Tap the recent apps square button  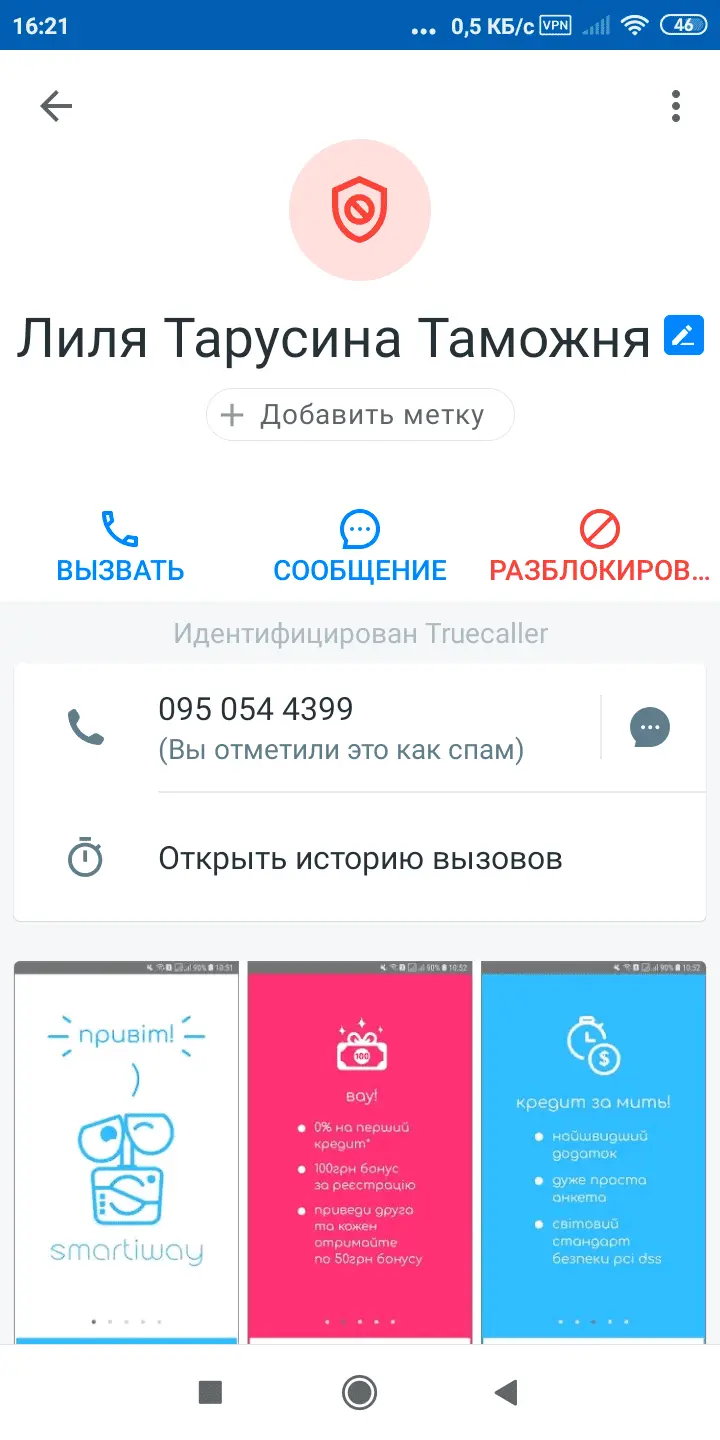210,1392
